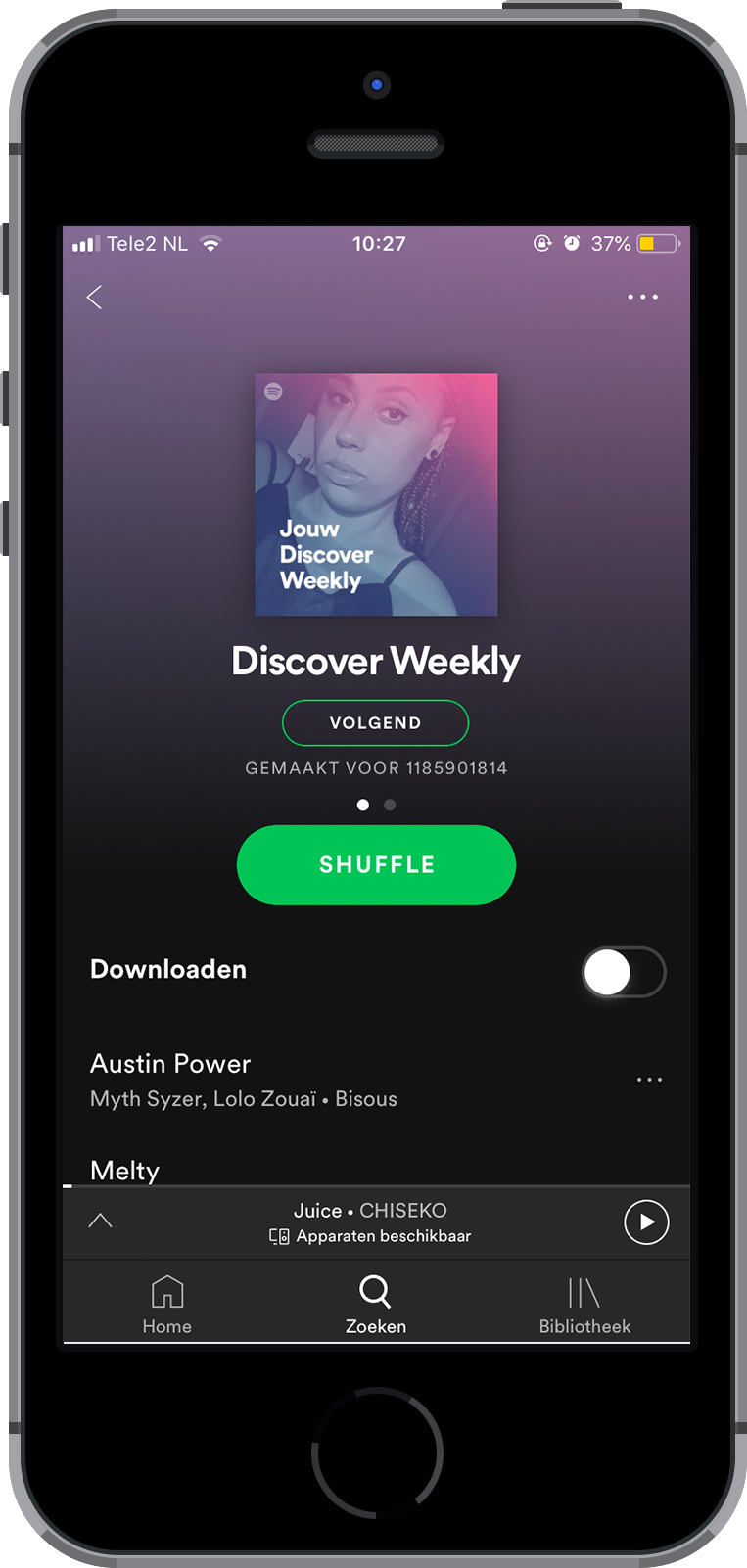Viewport: 747px width, 1568px height.
Task: Play Juice by CHISEKO in mini player
Action: point(646,1222)
